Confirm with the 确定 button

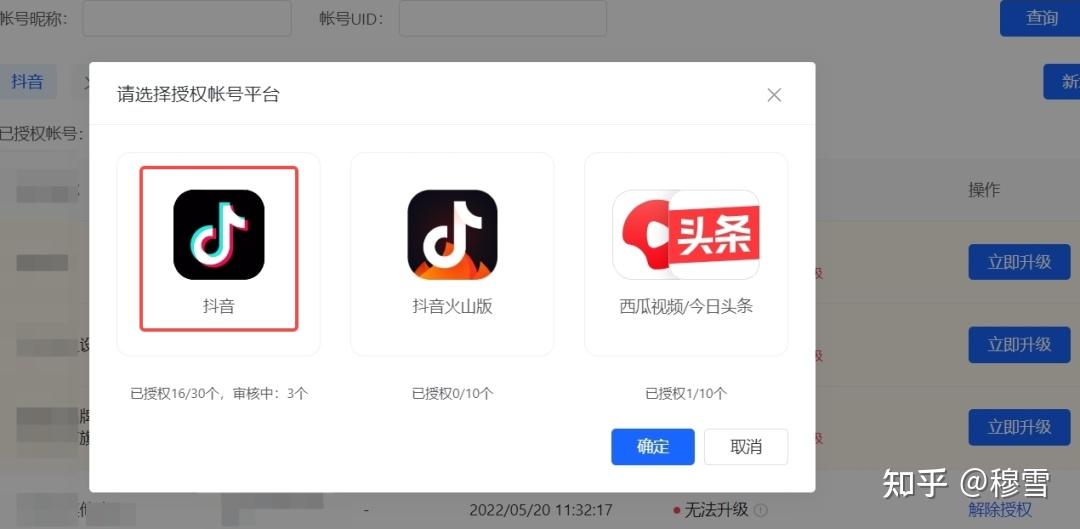(652, 447)
